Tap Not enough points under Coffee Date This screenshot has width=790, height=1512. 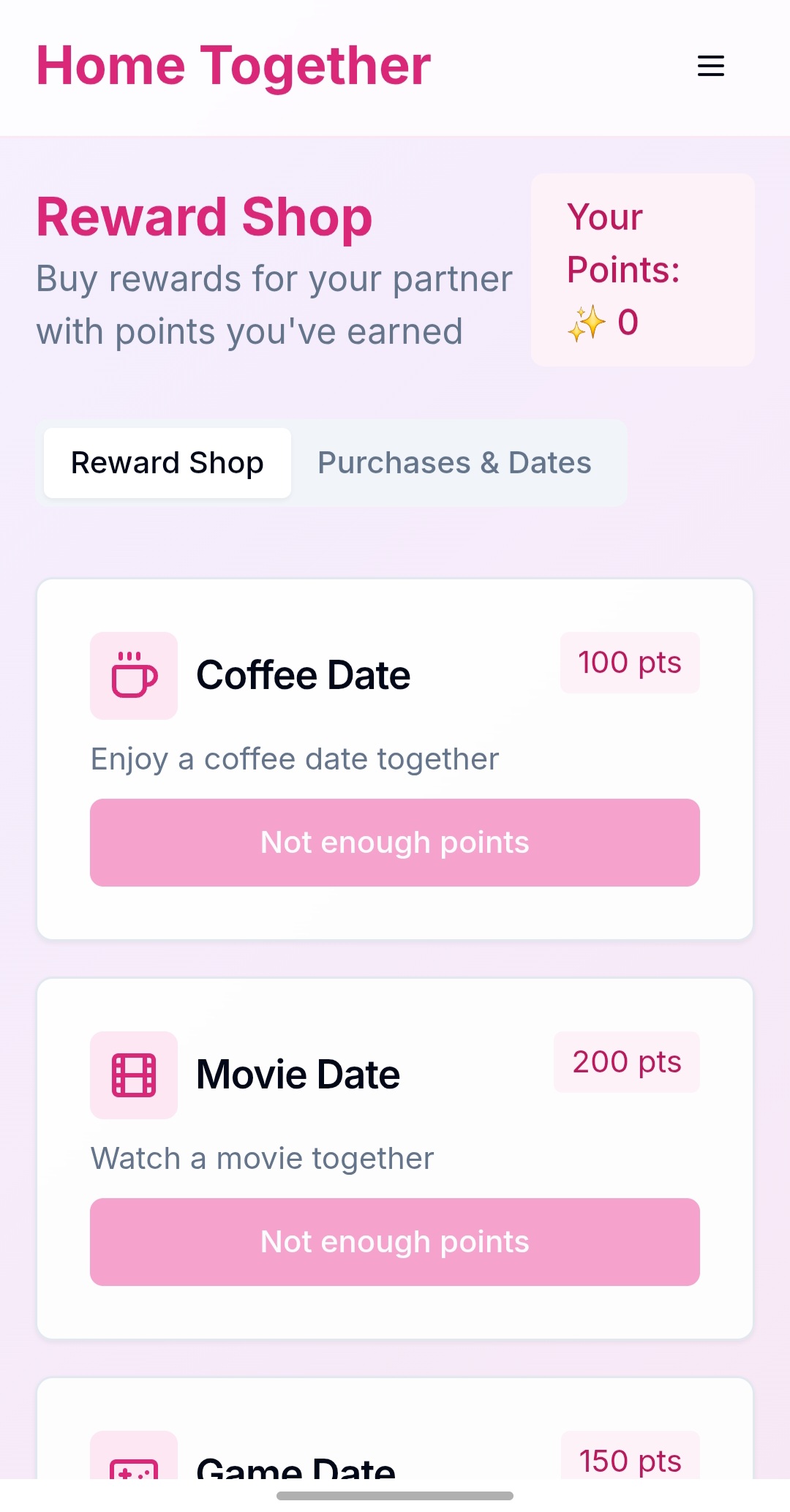point(395,843)
